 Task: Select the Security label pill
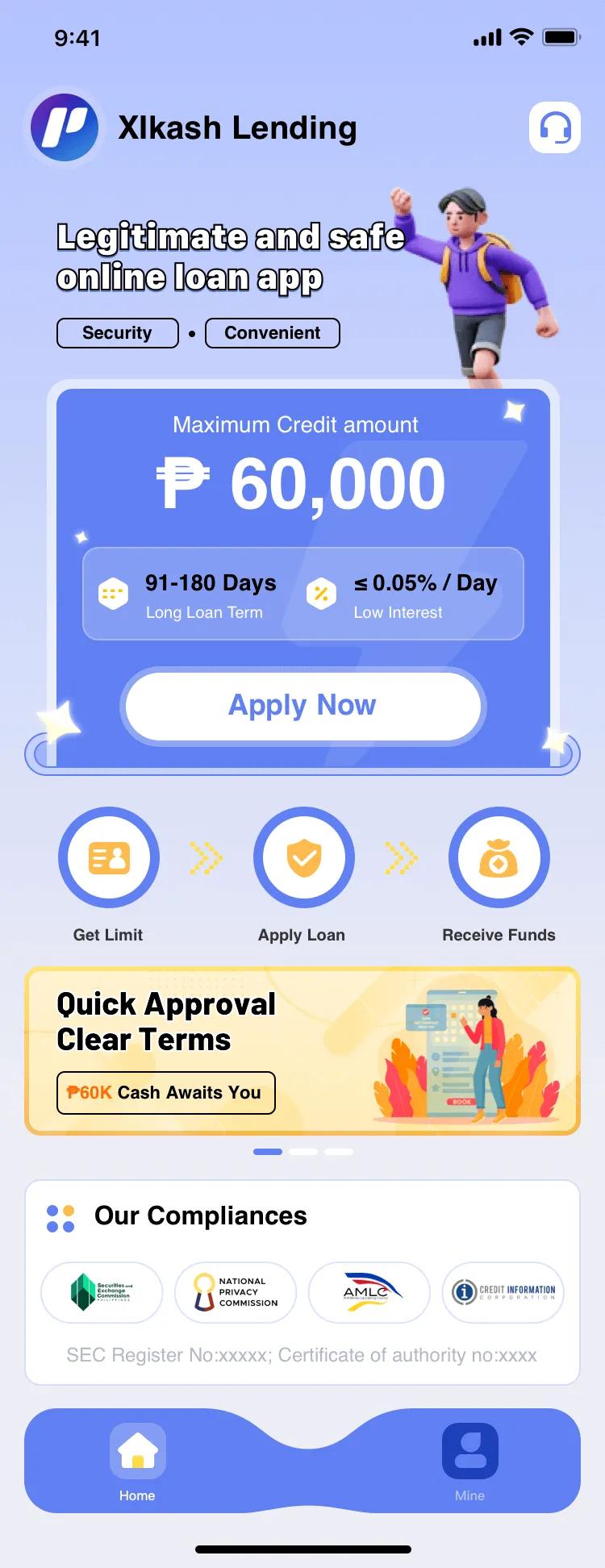(x=117, y=332)
